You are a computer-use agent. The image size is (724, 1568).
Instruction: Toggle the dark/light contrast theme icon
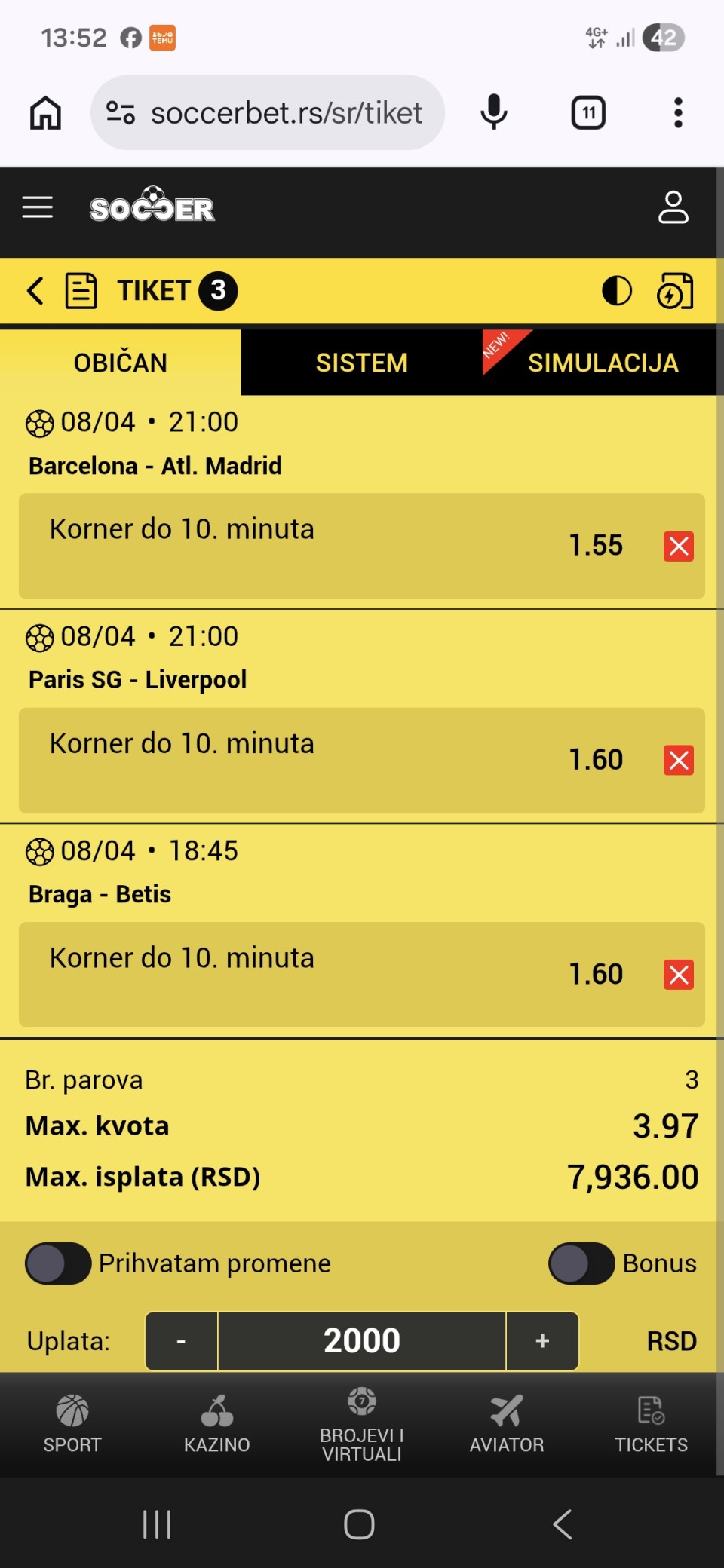pyautogui.click(x=616, y=291)
